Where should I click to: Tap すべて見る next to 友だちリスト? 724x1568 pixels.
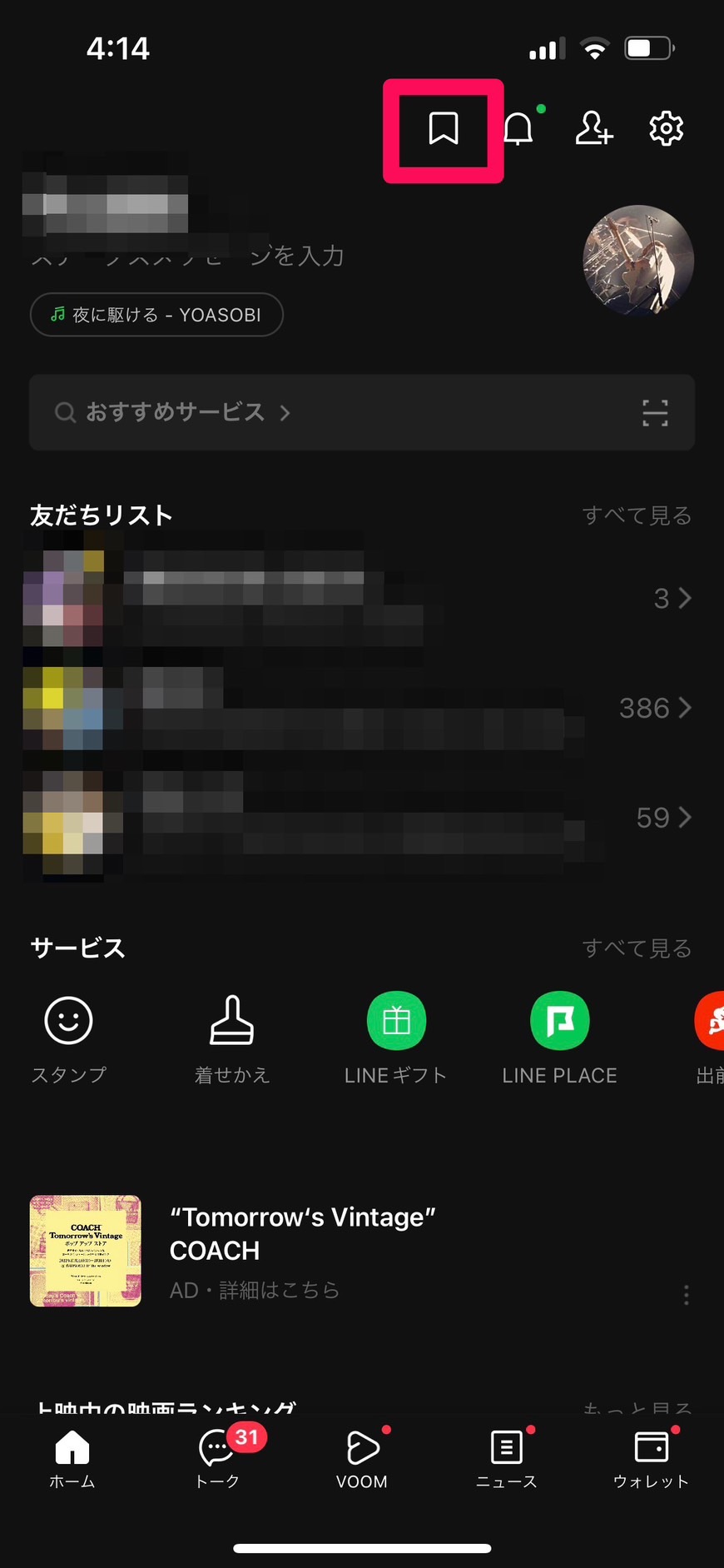pyautogui.click(x=637, y=515)
